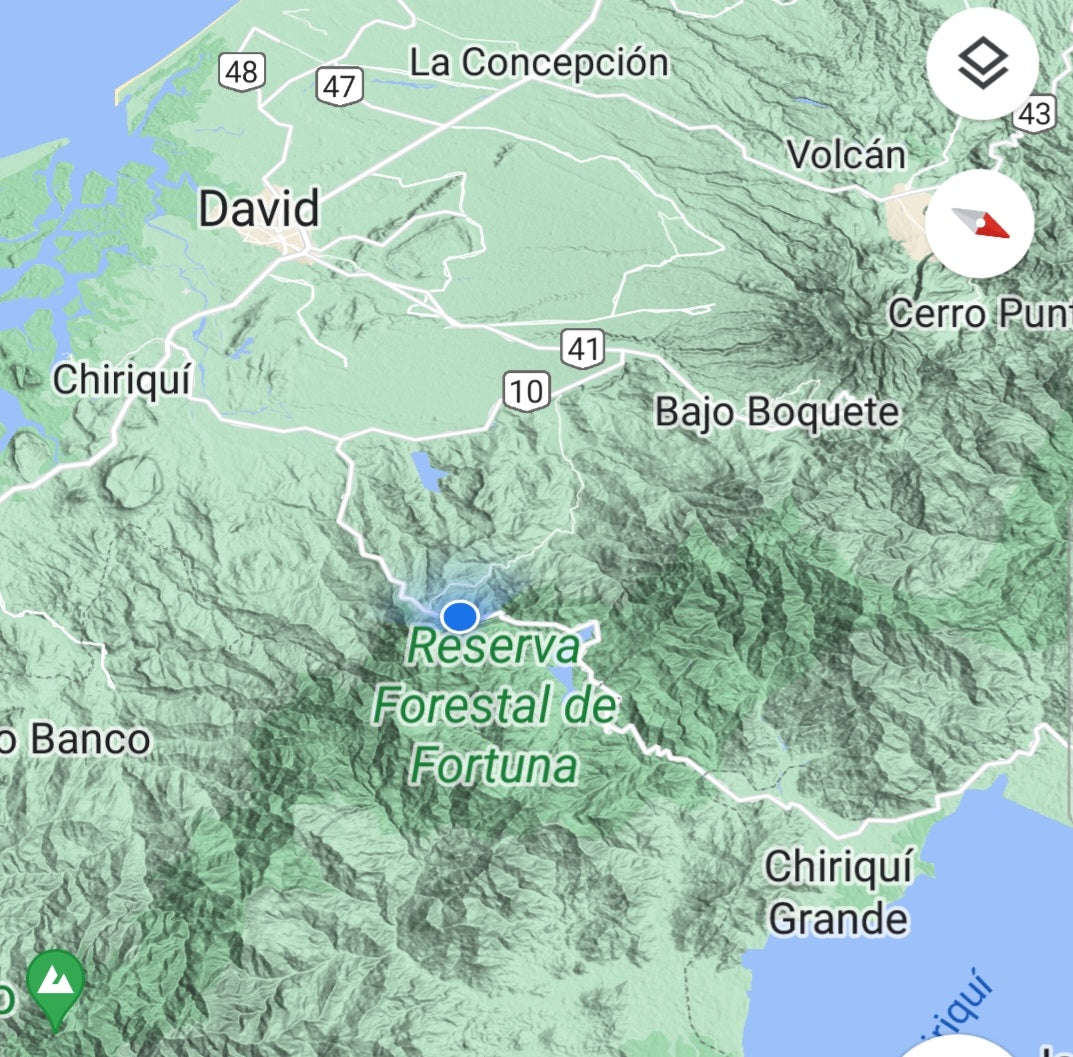
Task: Tap the La Concepción label
Action: click(x=539, y=63)
